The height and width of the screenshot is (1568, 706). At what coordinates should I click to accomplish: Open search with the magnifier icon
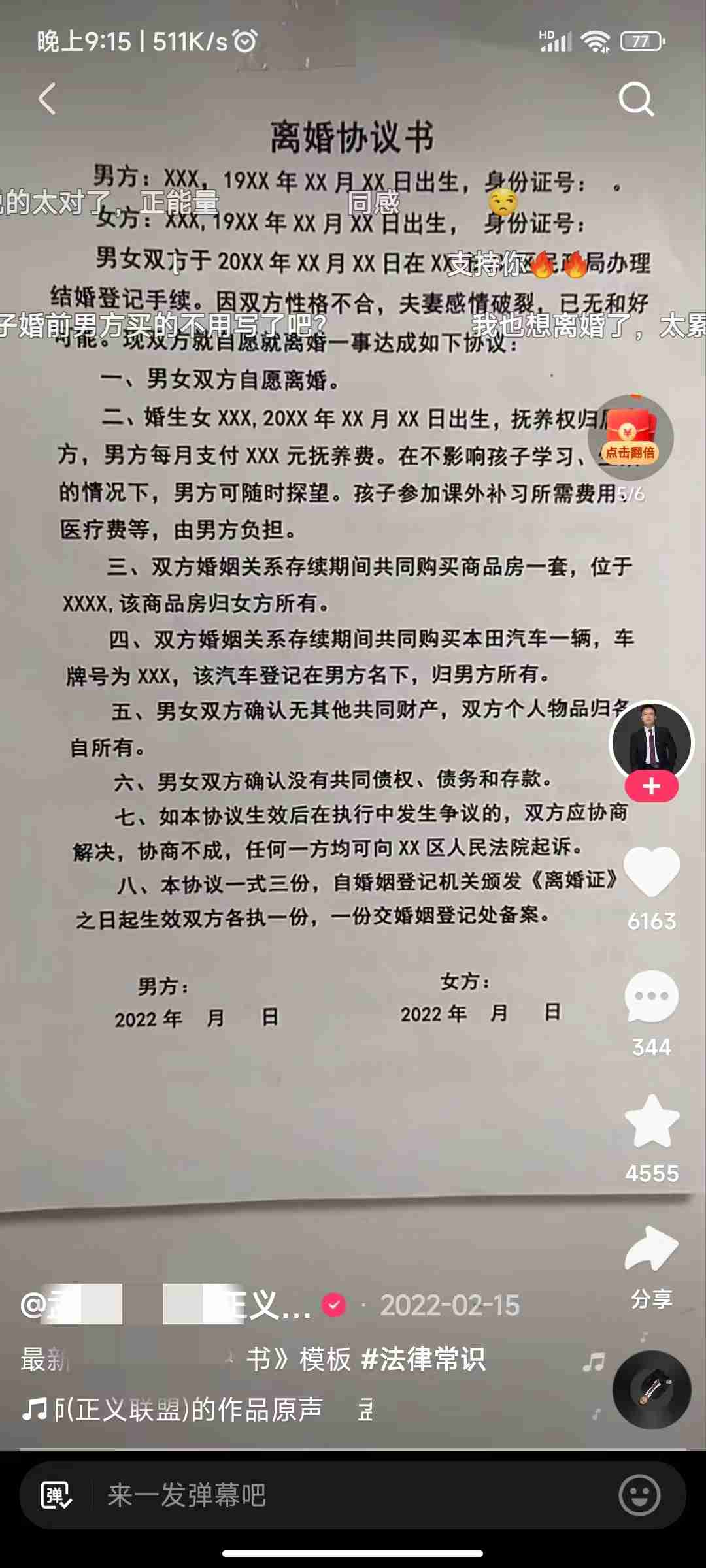[x=636, y=99]
